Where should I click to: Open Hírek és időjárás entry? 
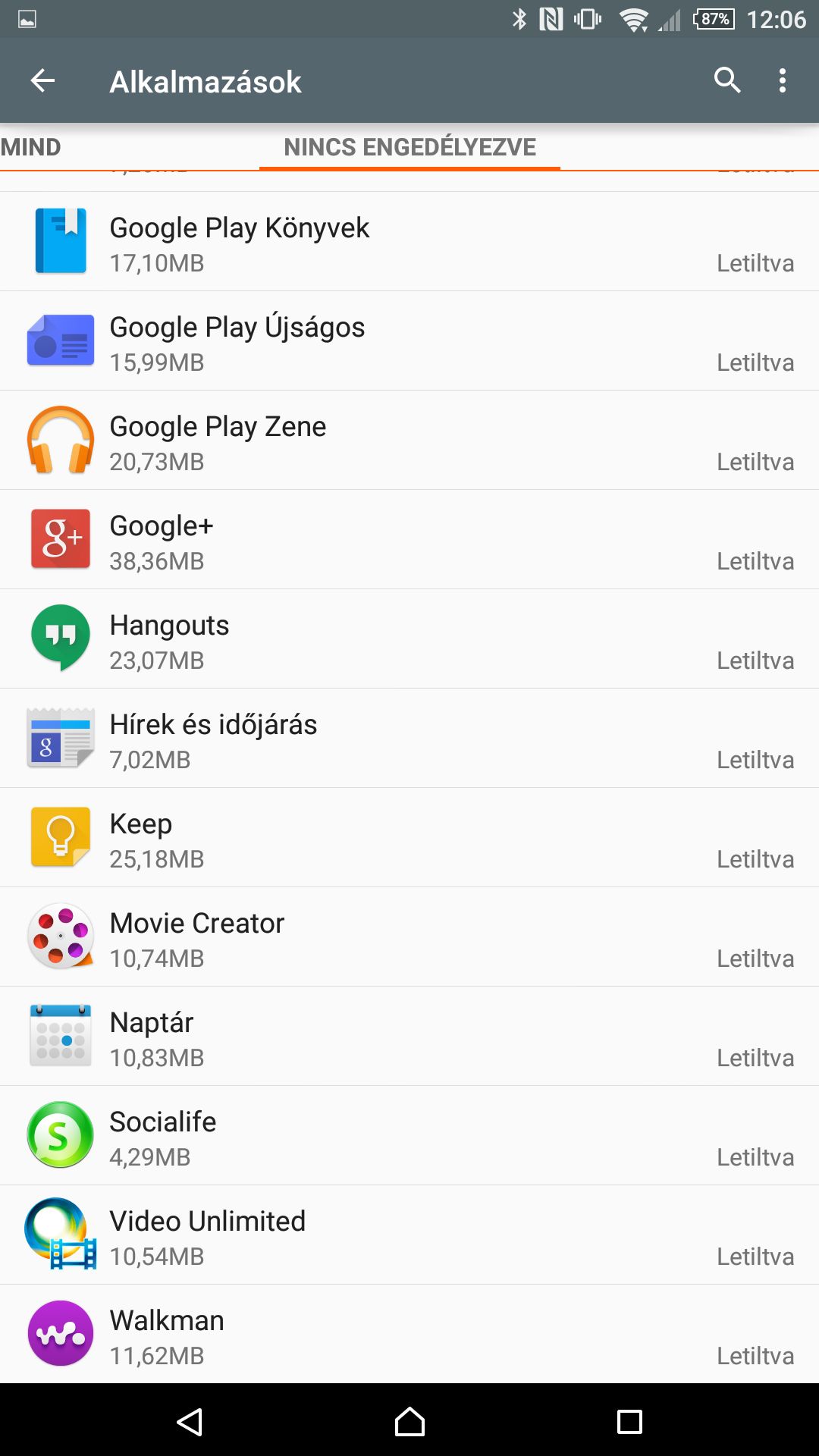pyautogui.click(x=409, y=738)
